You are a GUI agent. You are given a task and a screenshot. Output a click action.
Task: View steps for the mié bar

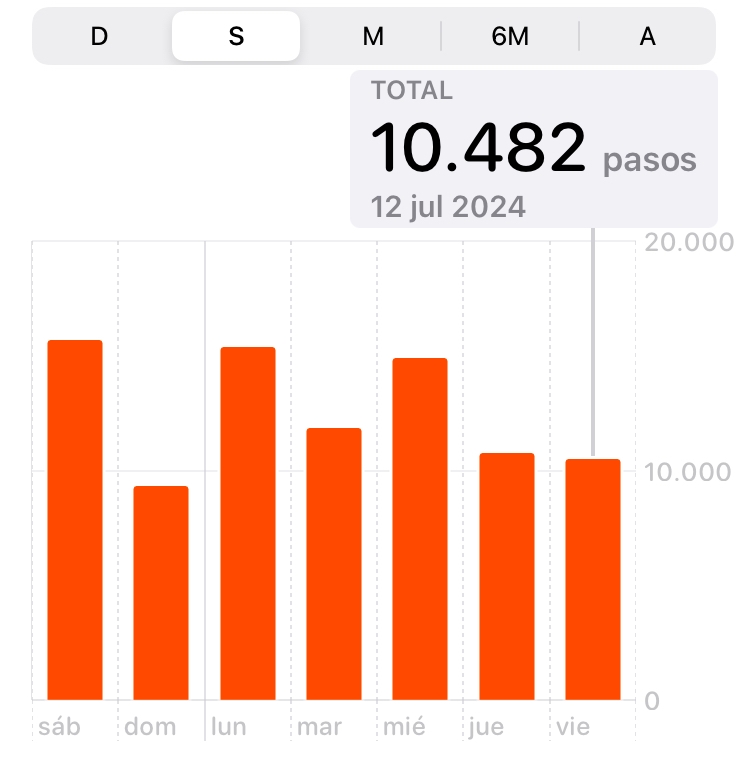tap(420, 529)
